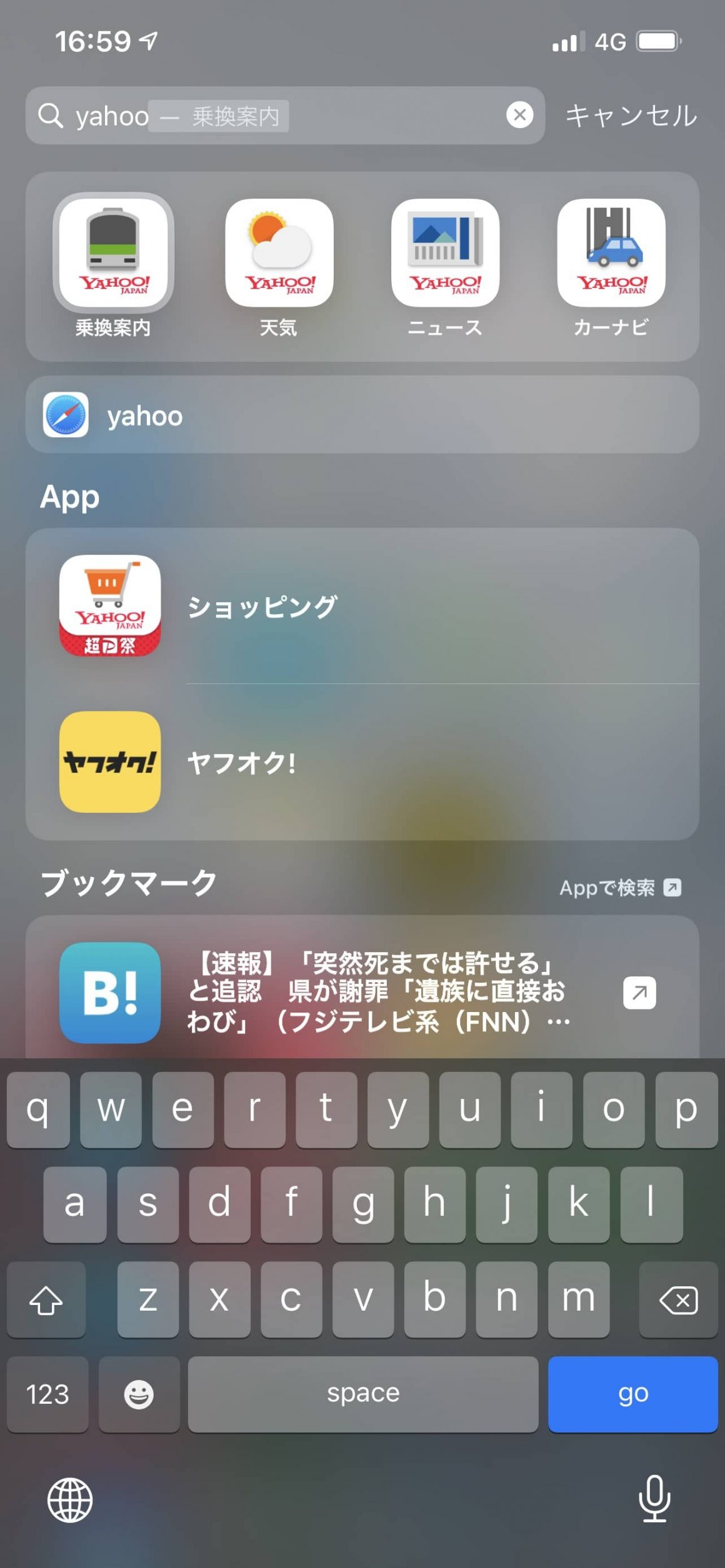Open the emoji keyboard
Image resolution: width=725 pixels, height=1568 pixels.
click(139, 1394)
